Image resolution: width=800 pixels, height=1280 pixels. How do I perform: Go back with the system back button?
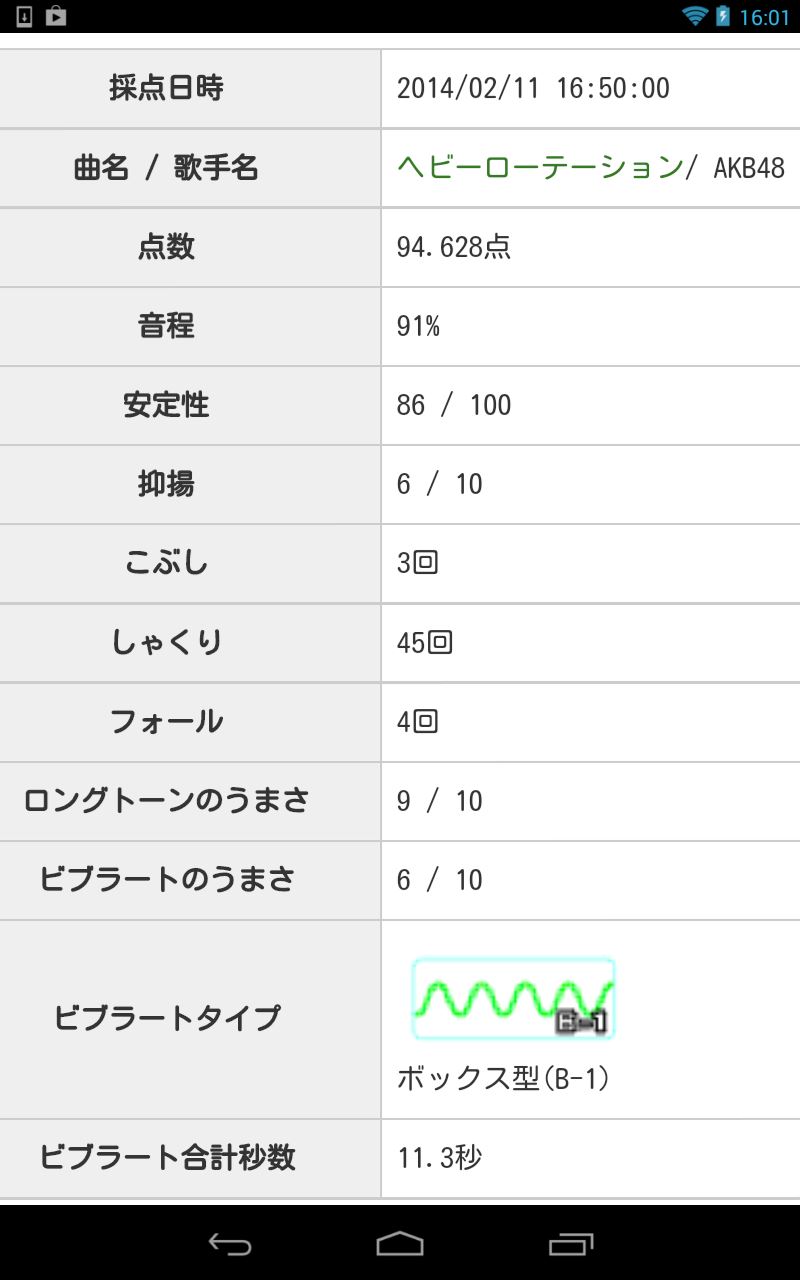[230, 1244]
